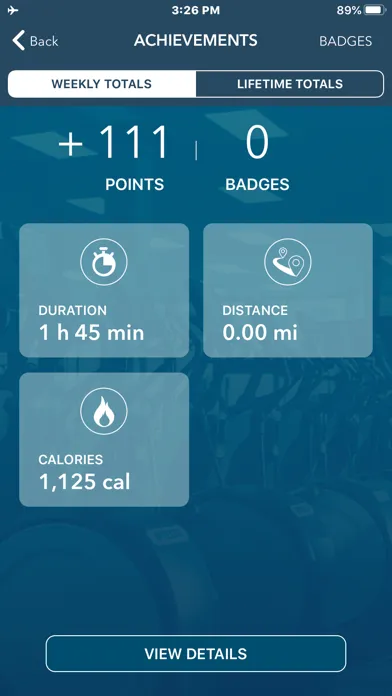Open the Badges page

tap(345, 41)
